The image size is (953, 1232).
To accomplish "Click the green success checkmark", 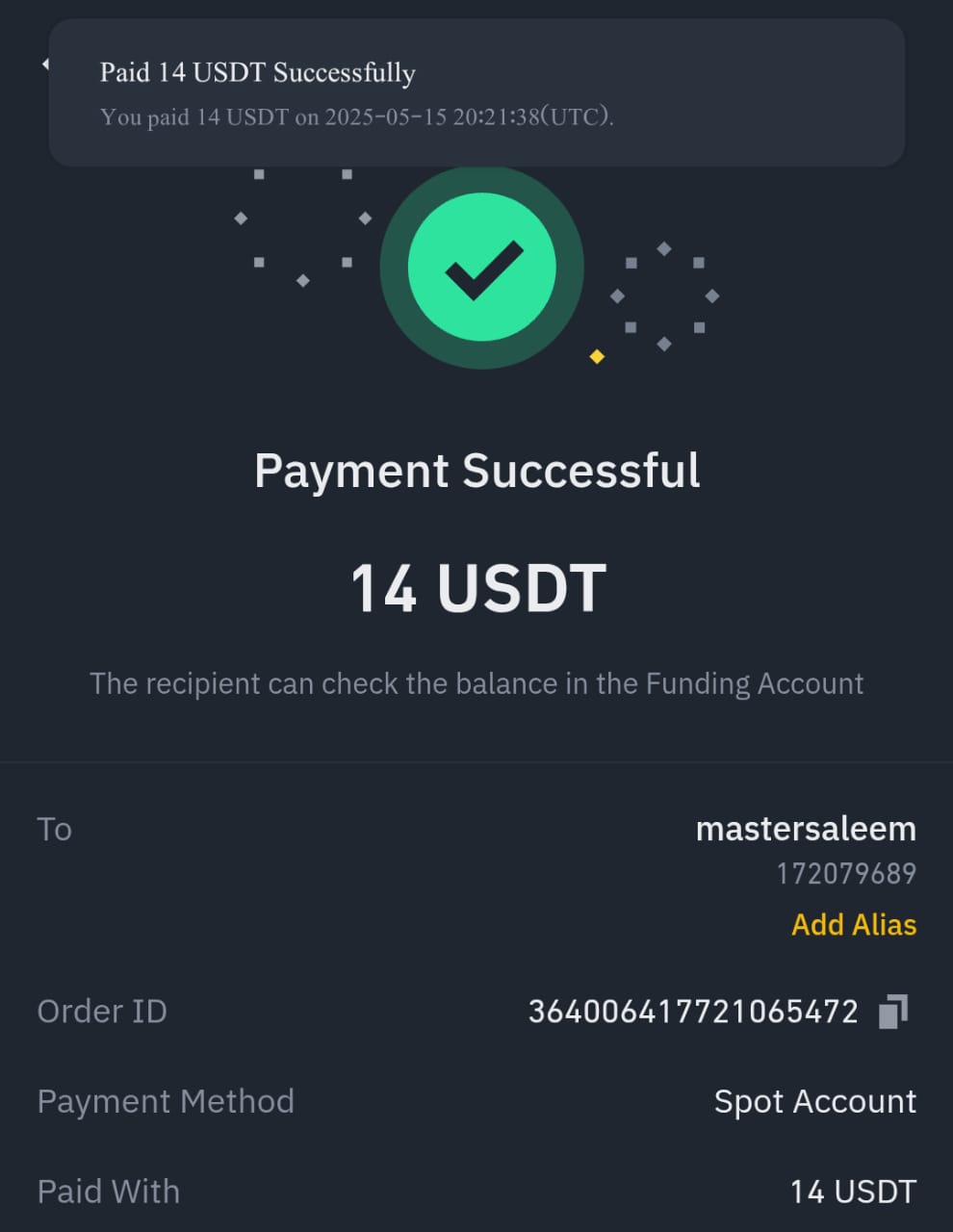I will [481, 268].
